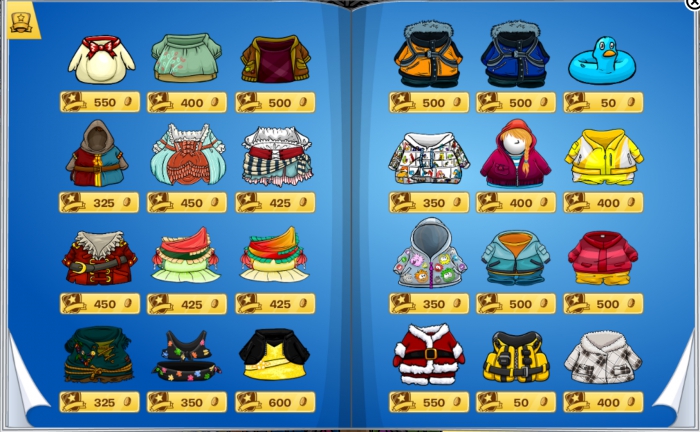The height and width of the screenshot is (432, 700).
Task: Select the black and yellow dress for 600
Action: pos(275,357)
